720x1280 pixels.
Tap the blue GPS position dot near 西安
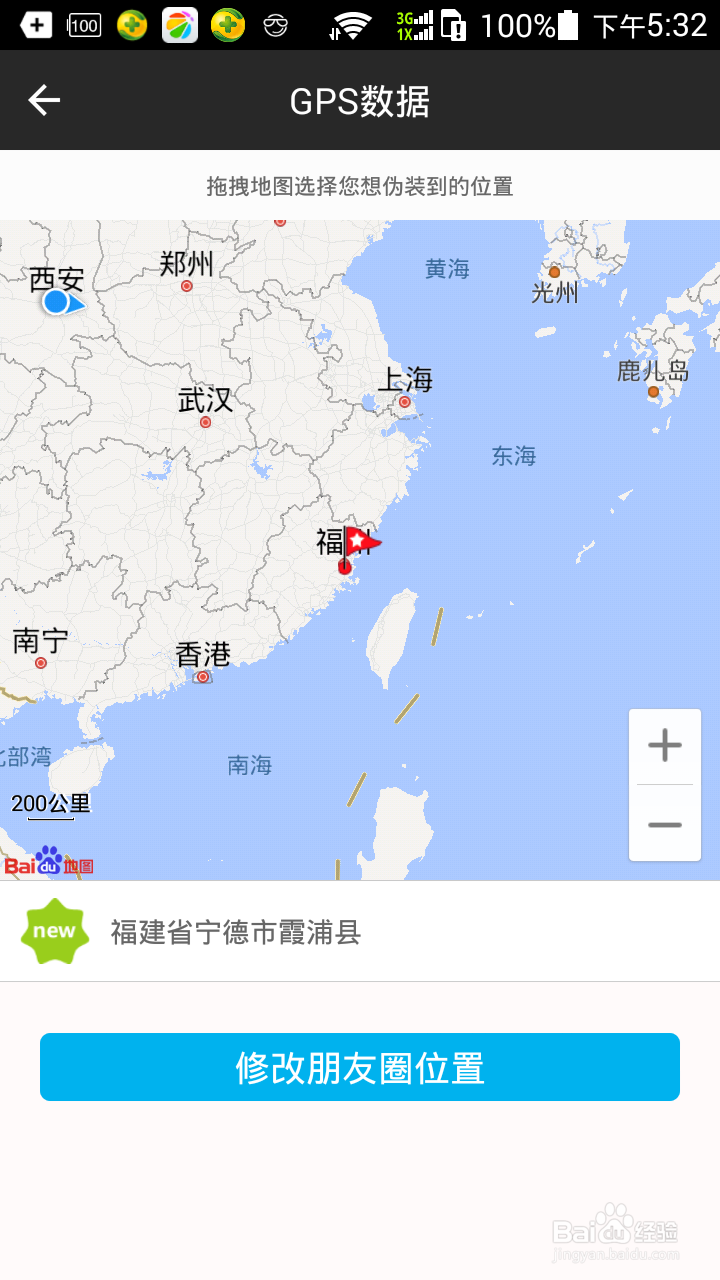(x=57, y=303)
